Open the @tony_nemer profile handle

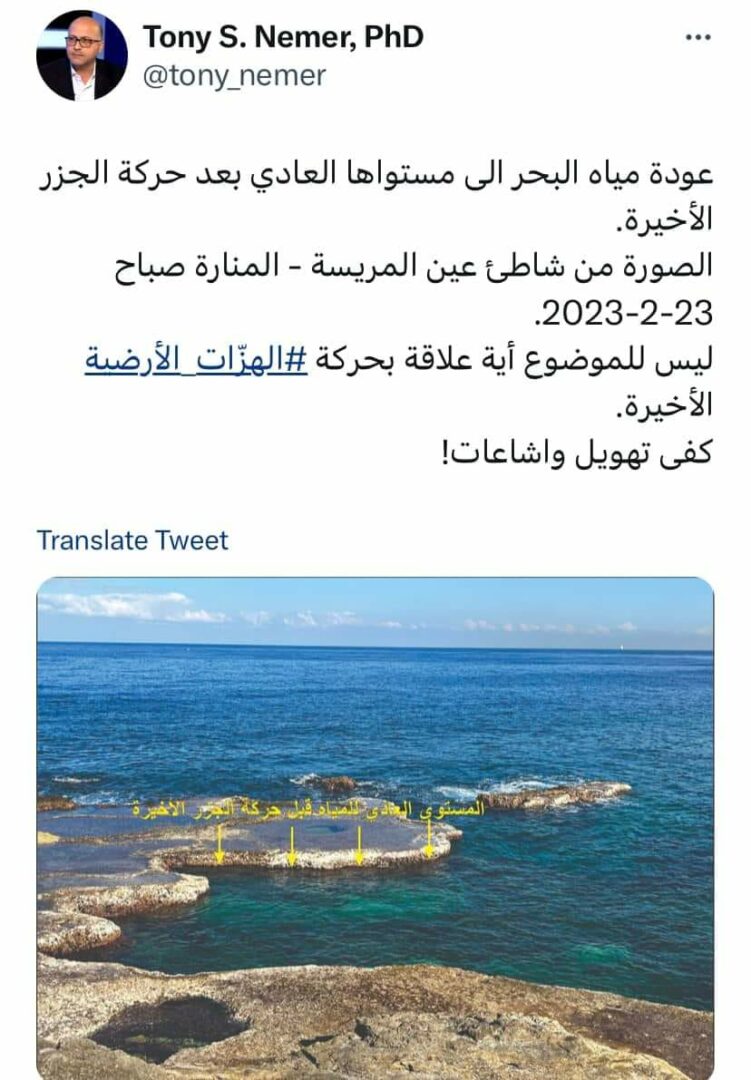coord(234,76)
